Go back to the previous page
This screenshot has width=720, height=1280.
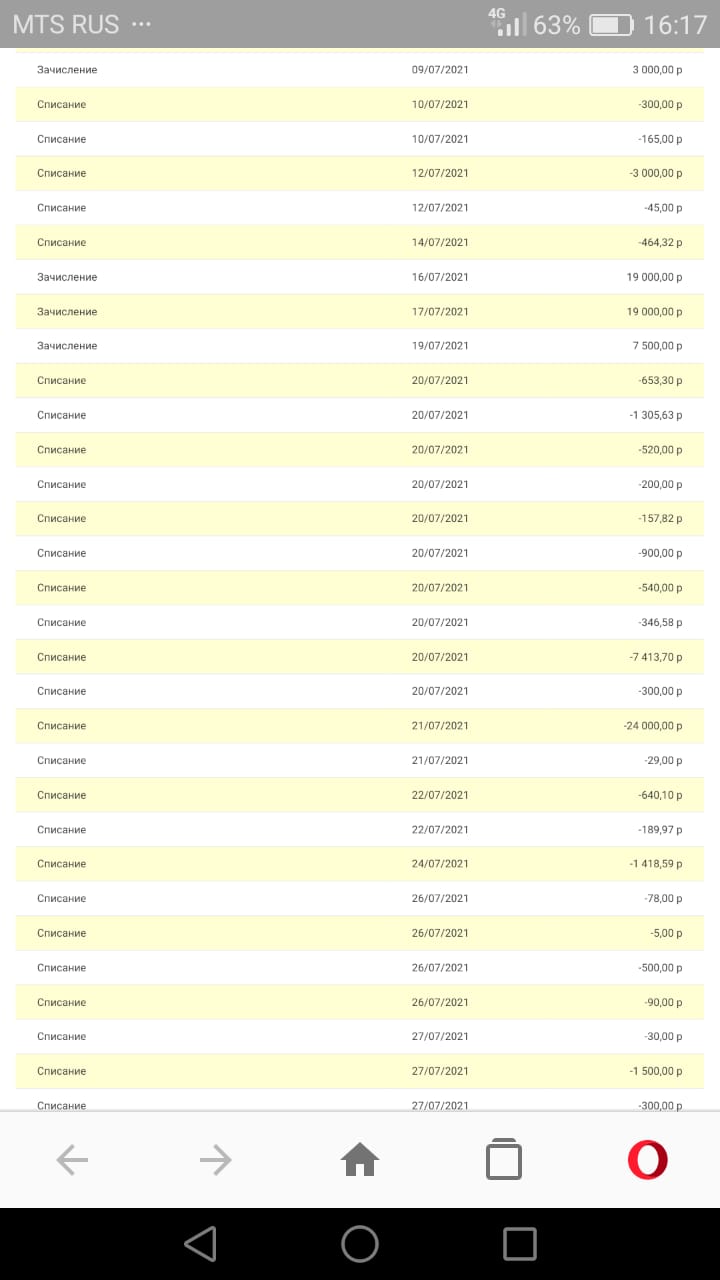(x=72, y=1160)
